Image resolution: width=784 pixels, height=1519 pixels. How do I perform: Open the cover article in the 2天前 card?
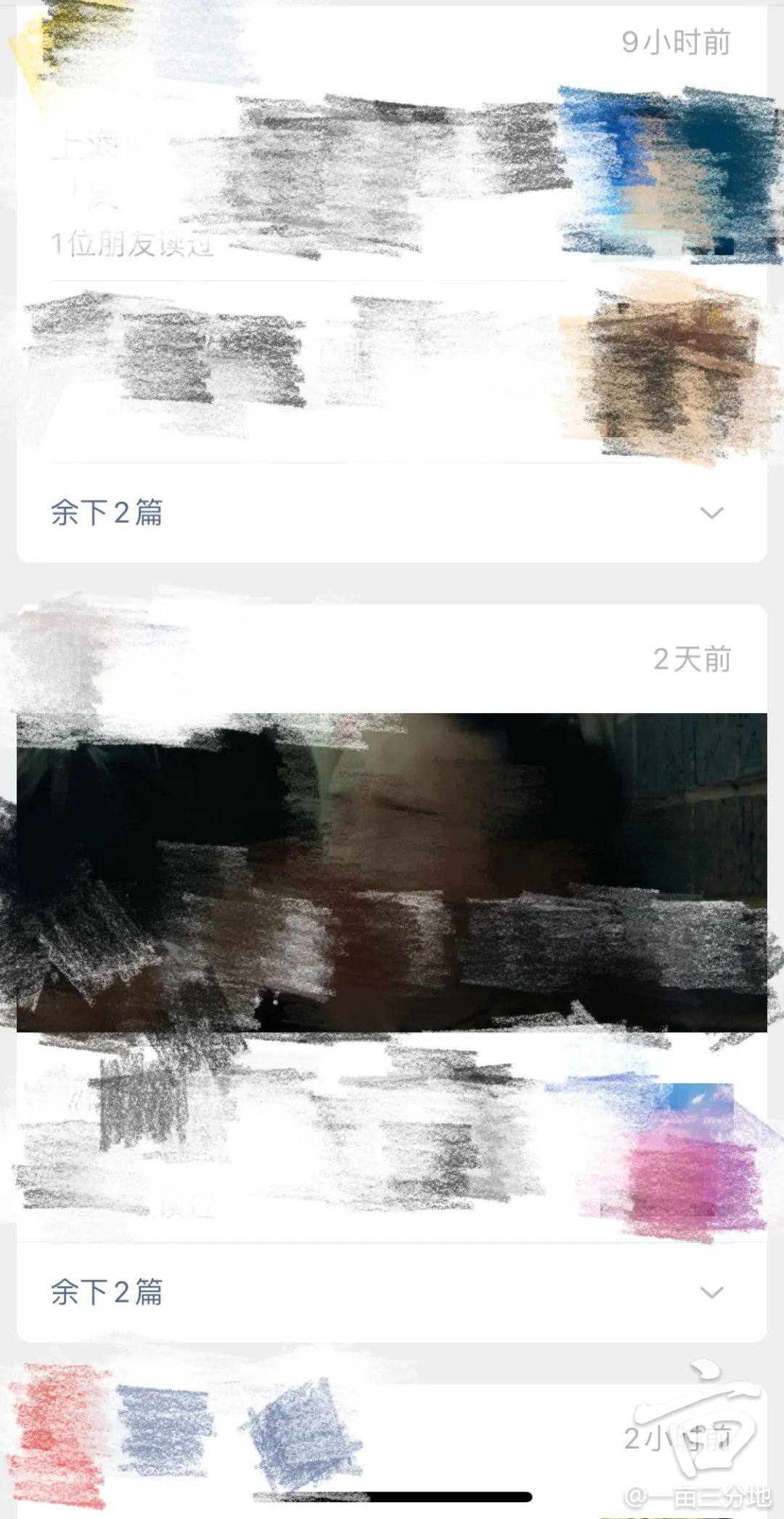[392, 871]
